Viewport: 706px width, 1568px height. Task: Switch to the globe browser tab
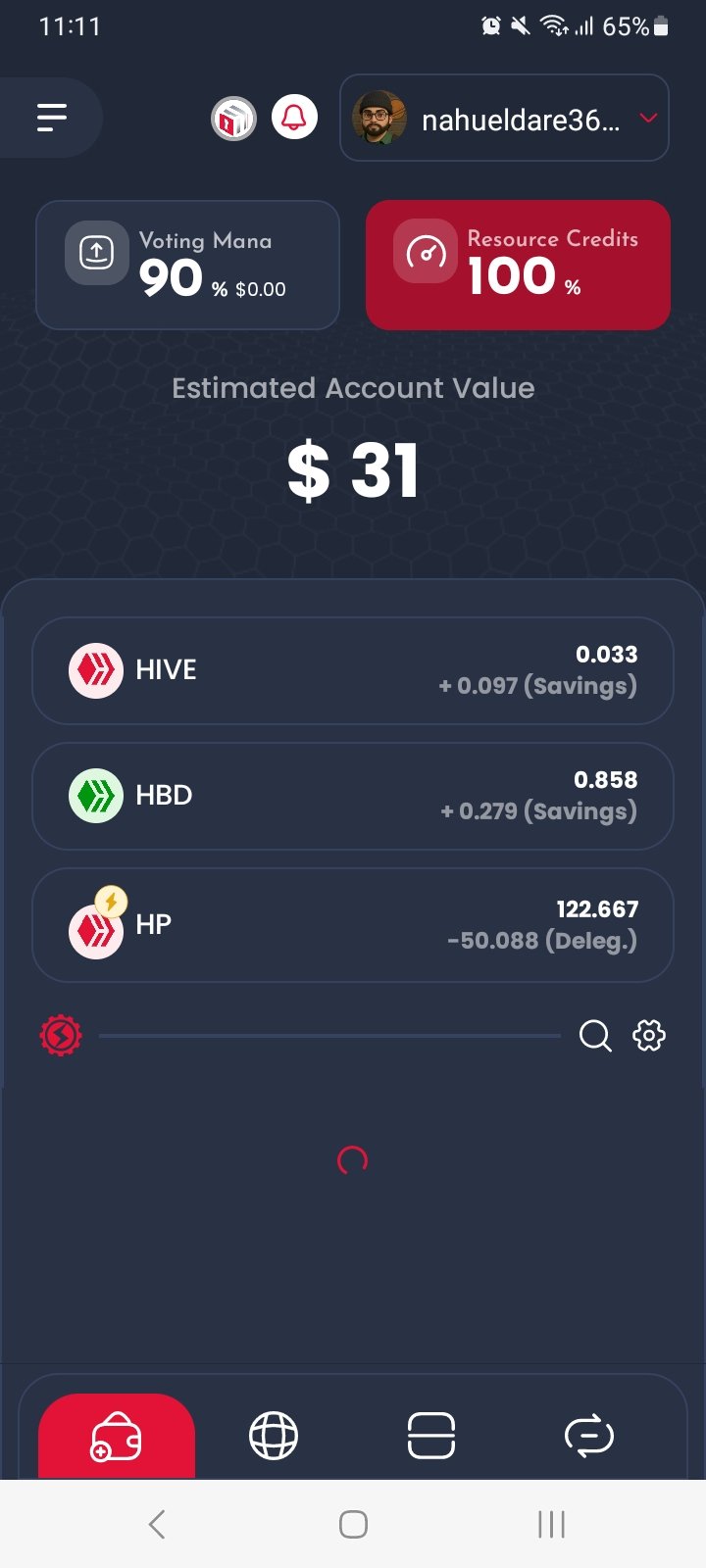[274, 1436]
